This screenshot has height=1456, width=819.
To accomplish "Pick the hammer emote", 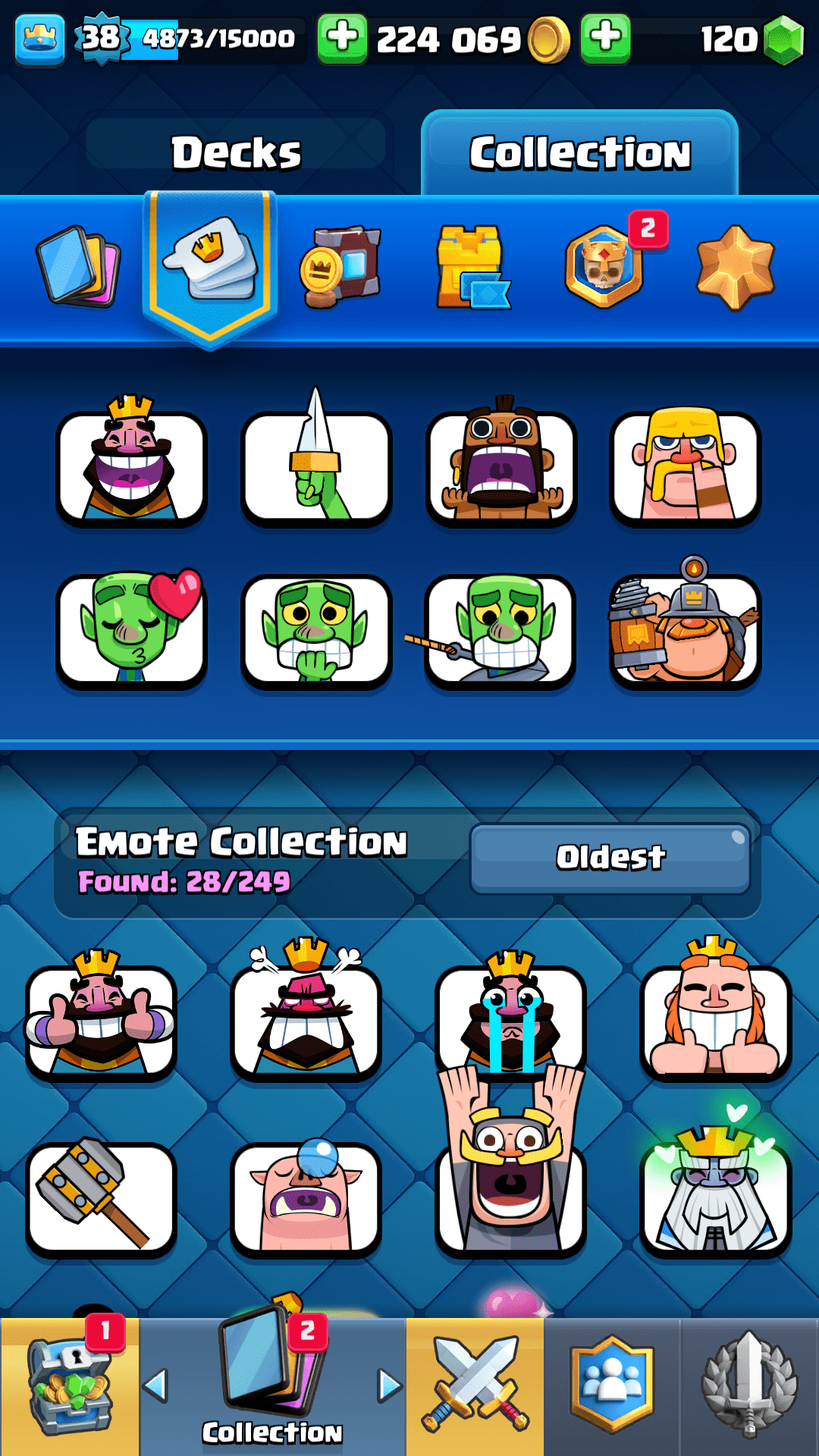I will click(101, 1197).
